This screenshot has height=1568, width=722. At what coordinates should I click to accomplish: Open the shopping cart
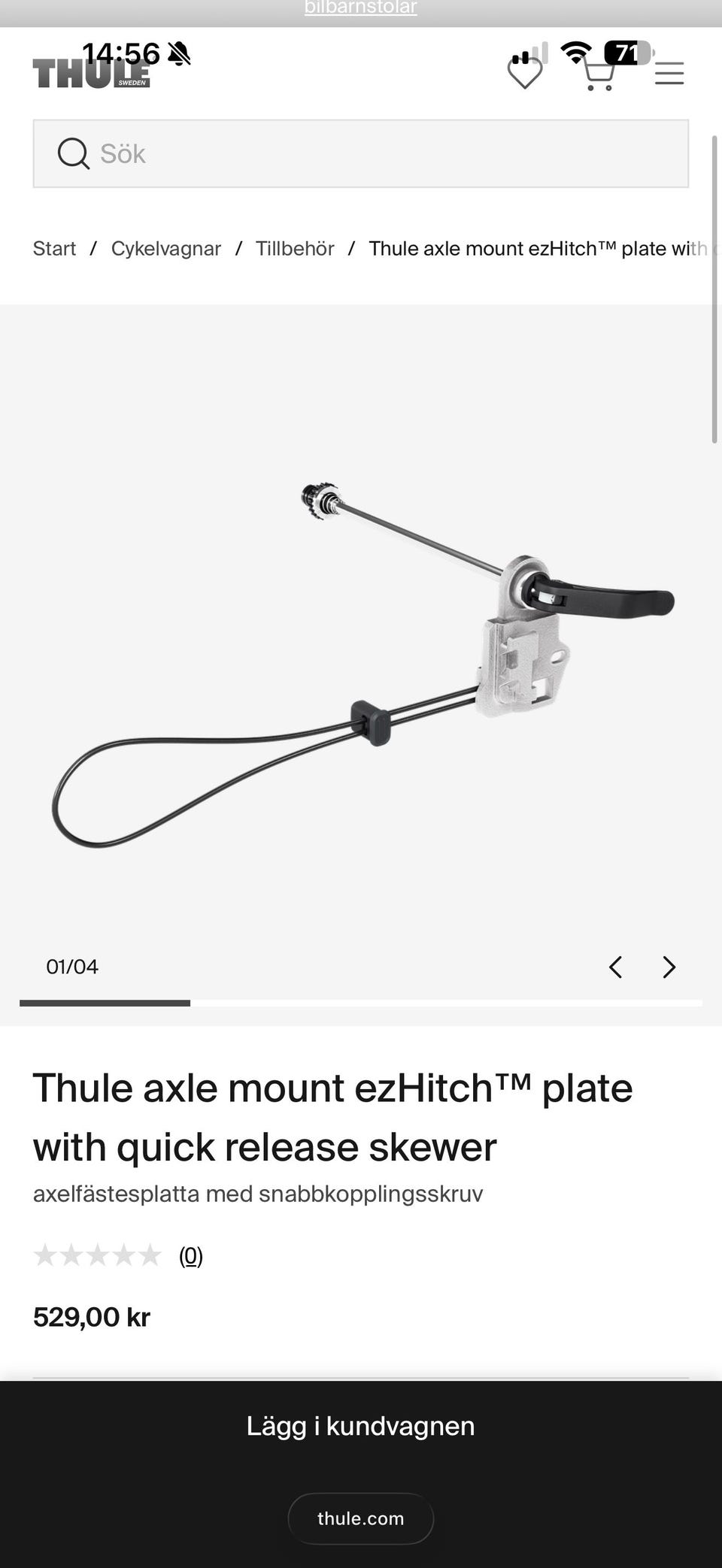tap(597, 73)
